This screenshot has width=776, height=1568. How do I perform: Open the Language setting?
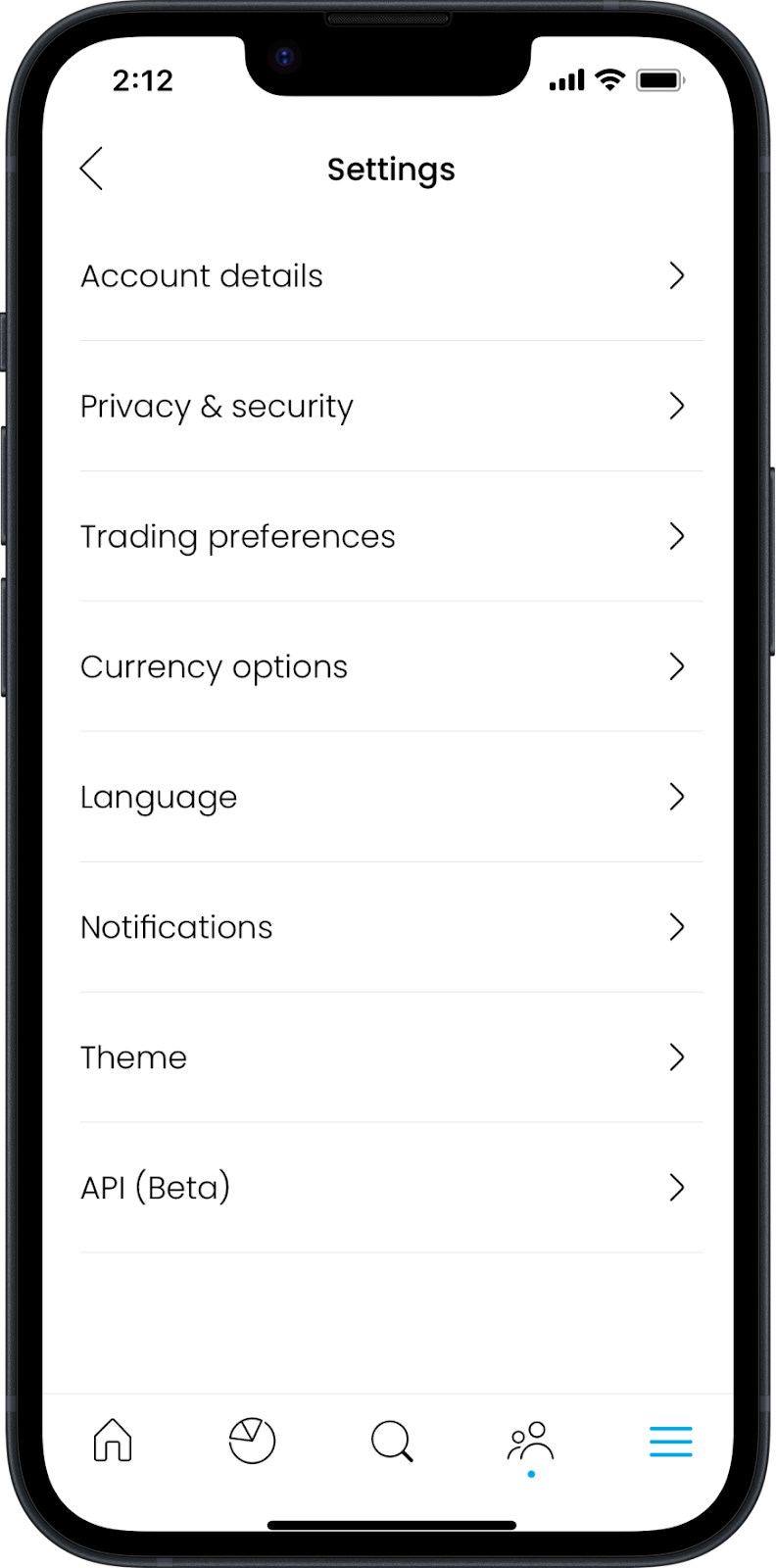pos(390,798)
